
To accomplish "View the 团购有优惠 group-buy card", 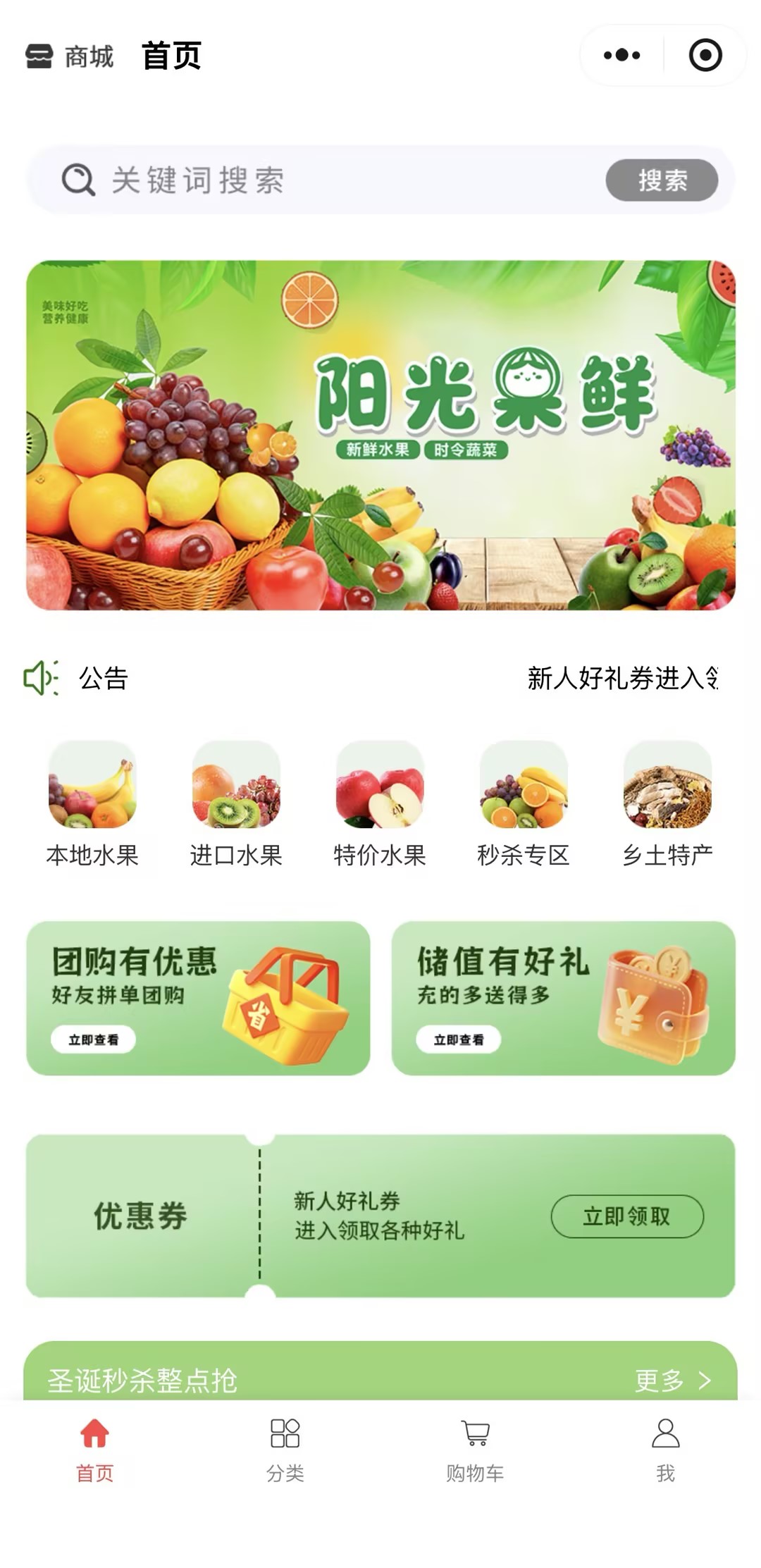I will click(198, 998).
